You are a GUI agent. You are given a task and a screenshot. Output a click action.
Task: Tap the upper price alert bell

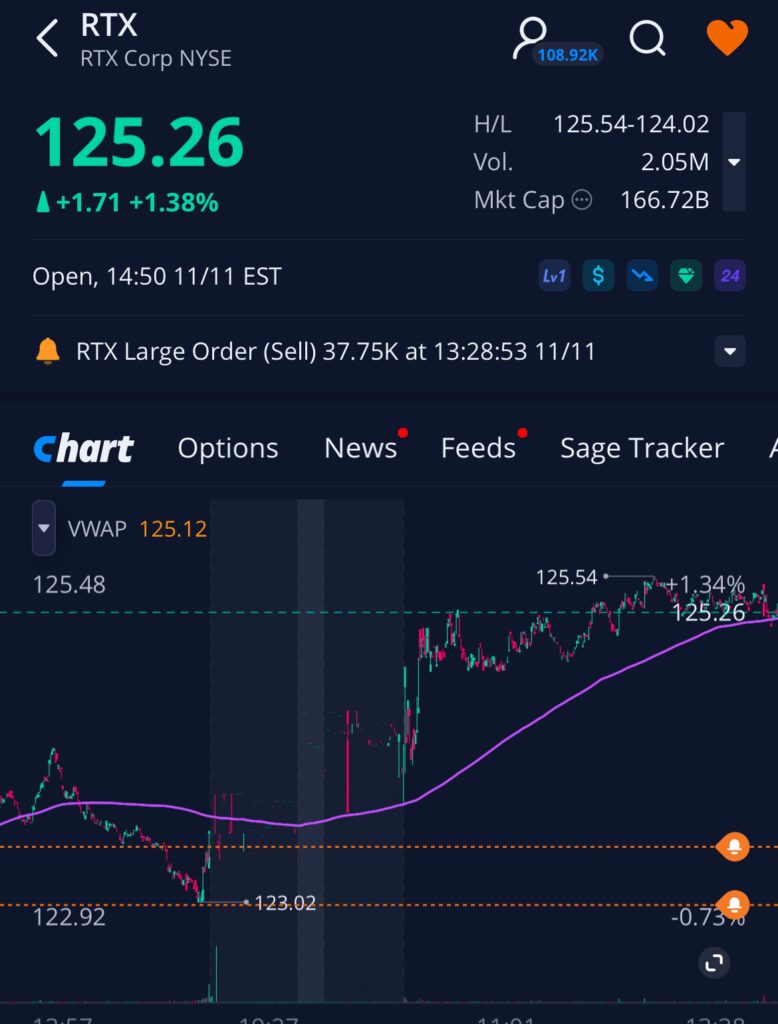pyautogui.click(x=734, y=847)
